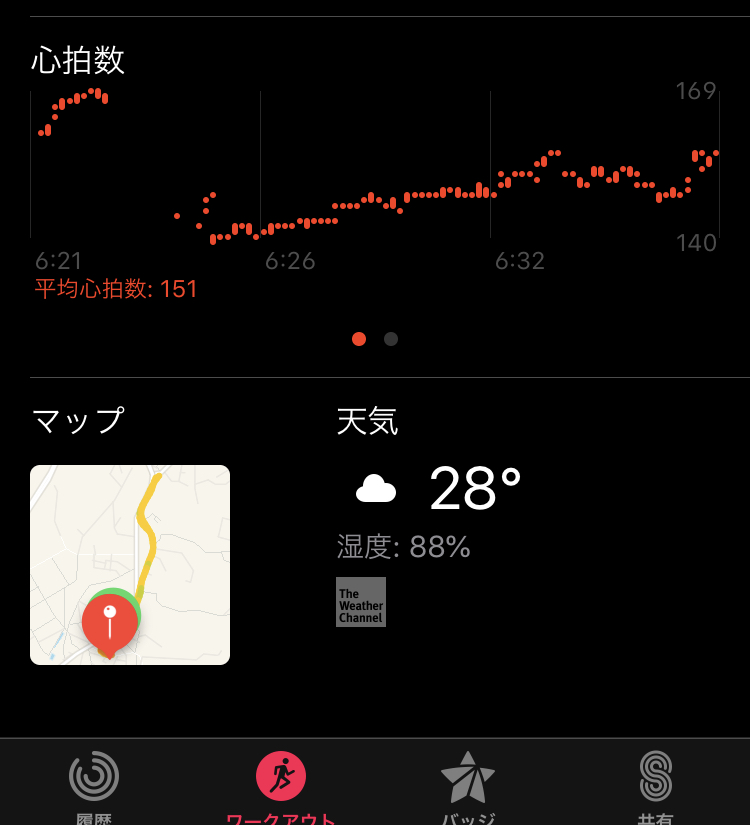Tap the second page indicator dot
The image size is (750, 825).
[x=391, y=339]
